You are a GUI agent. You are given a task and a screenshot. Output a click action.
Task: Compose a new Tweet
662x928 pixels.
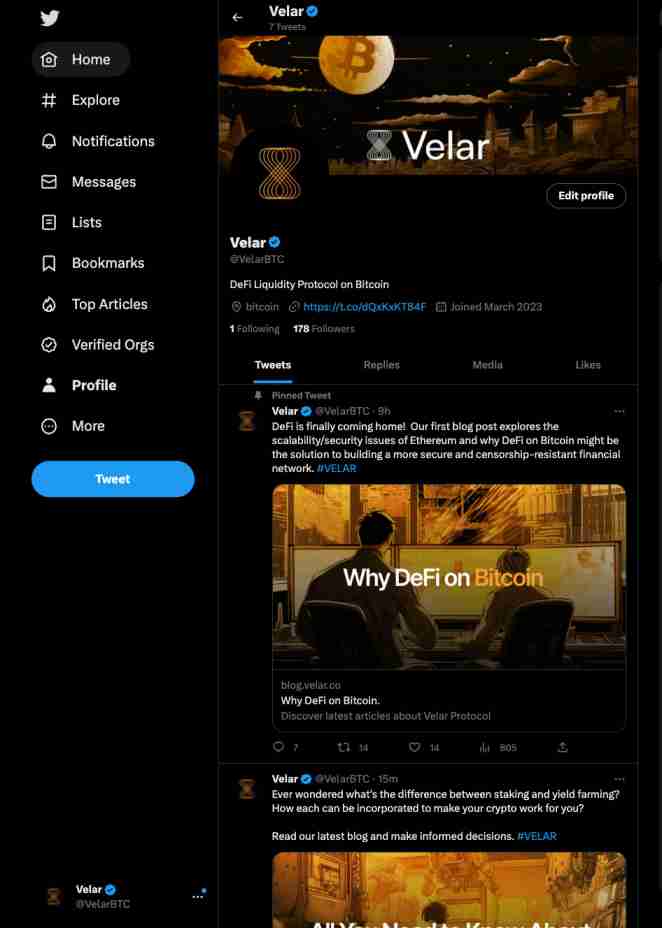pyautogui.click(x=112, y=479)
